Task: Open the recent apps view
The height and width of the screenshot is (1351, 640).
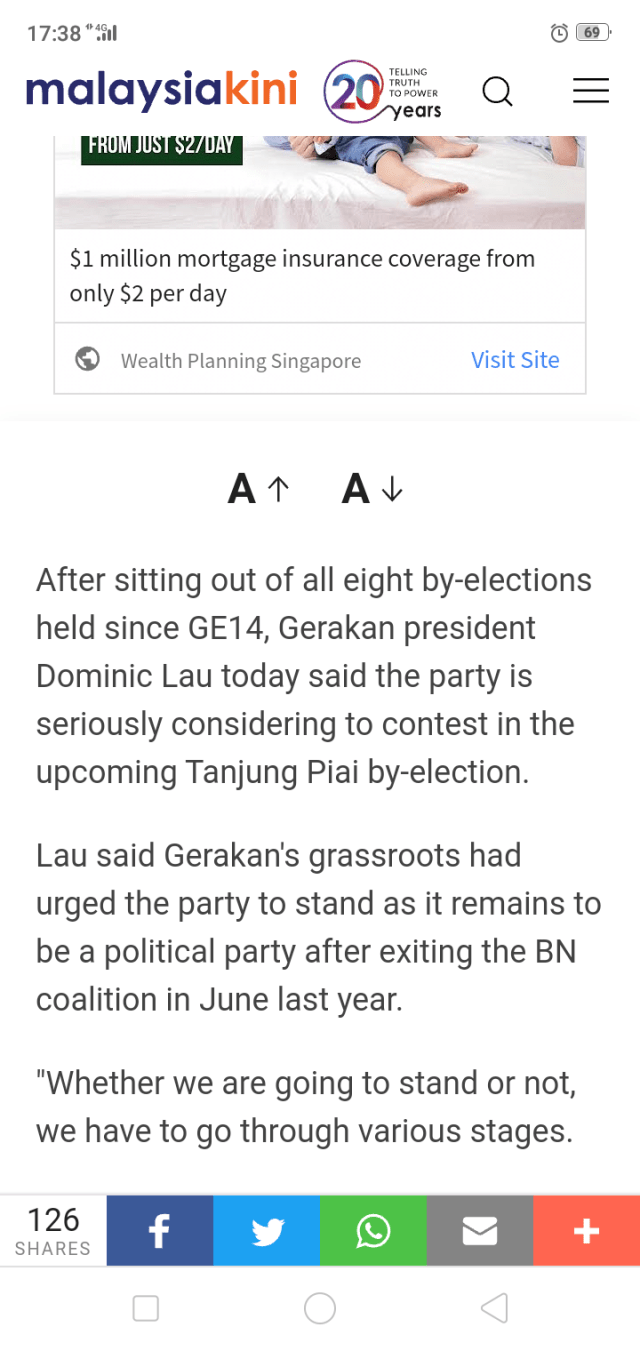Action: (146, 1308)
